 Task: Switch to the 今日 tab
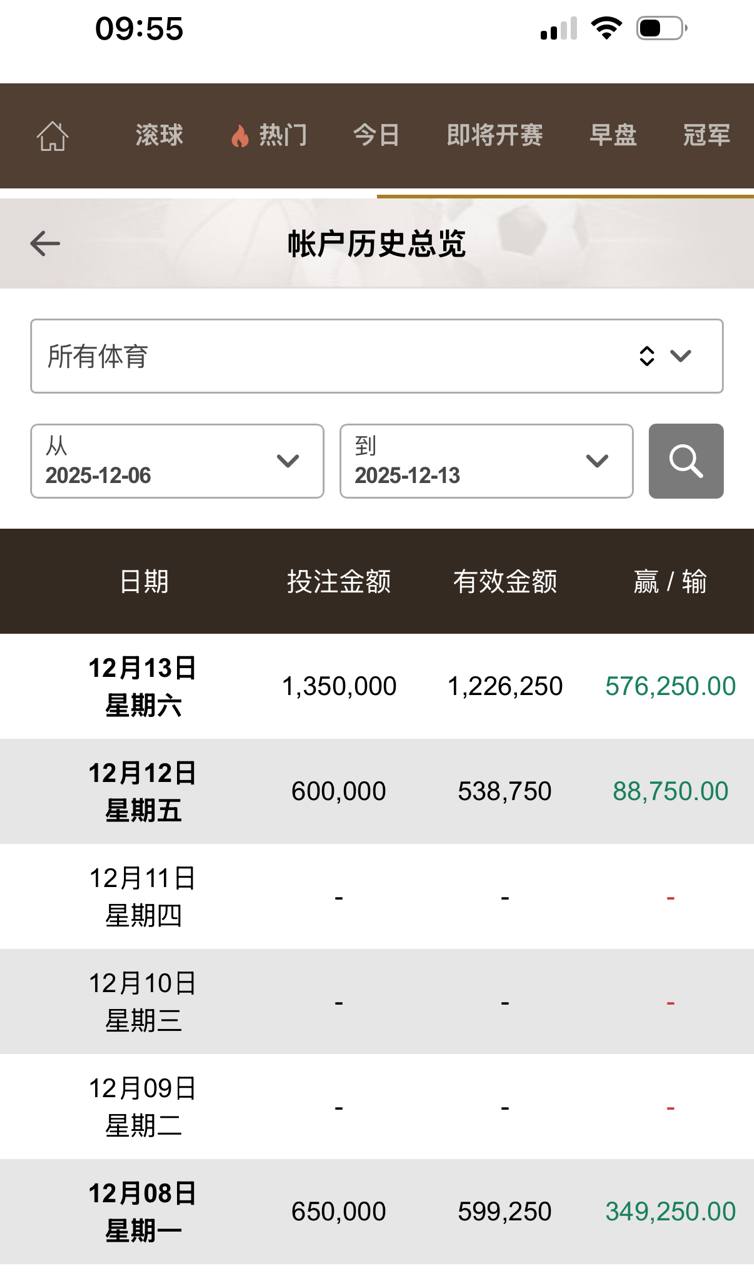point(376,135)
